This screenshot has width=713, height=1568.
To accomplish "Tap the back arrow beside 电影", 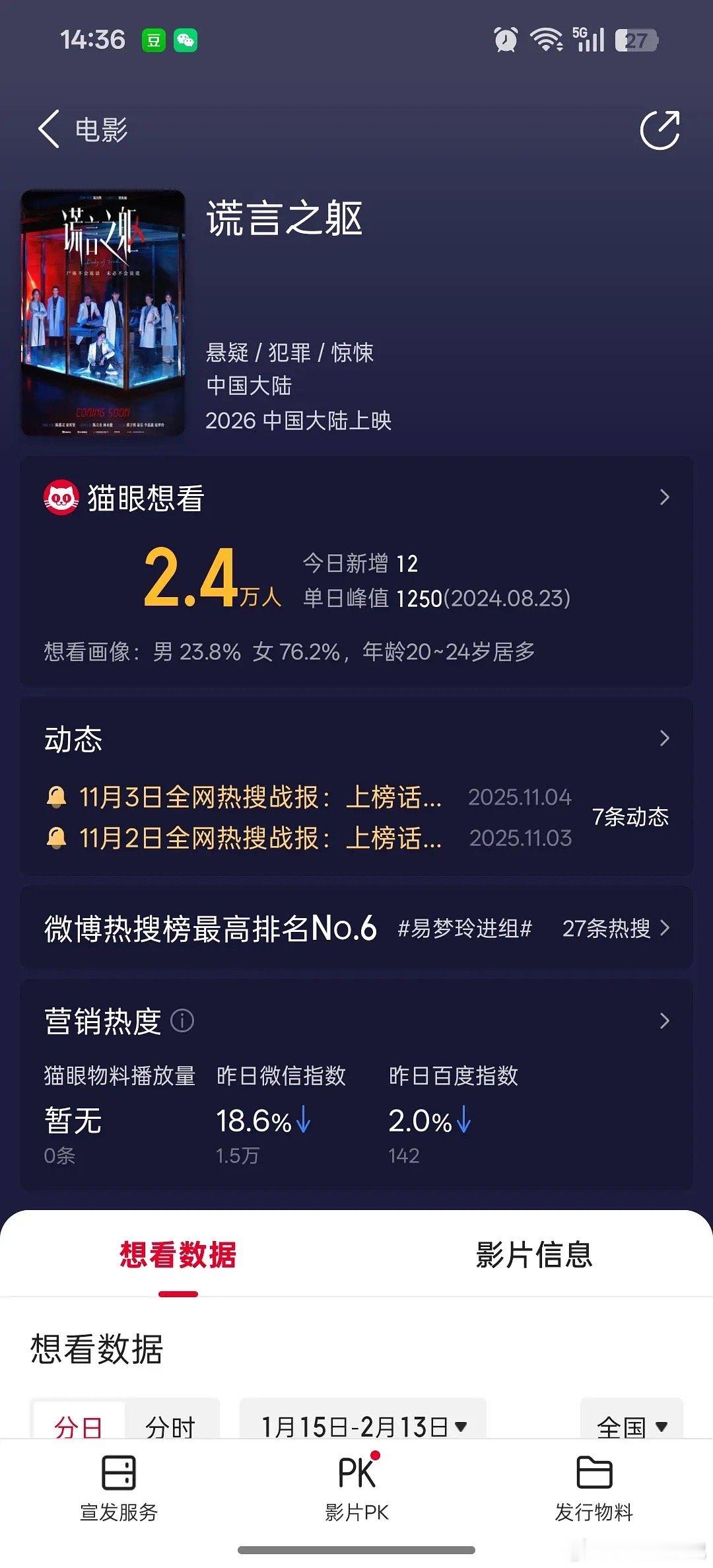I will (46, 129).
